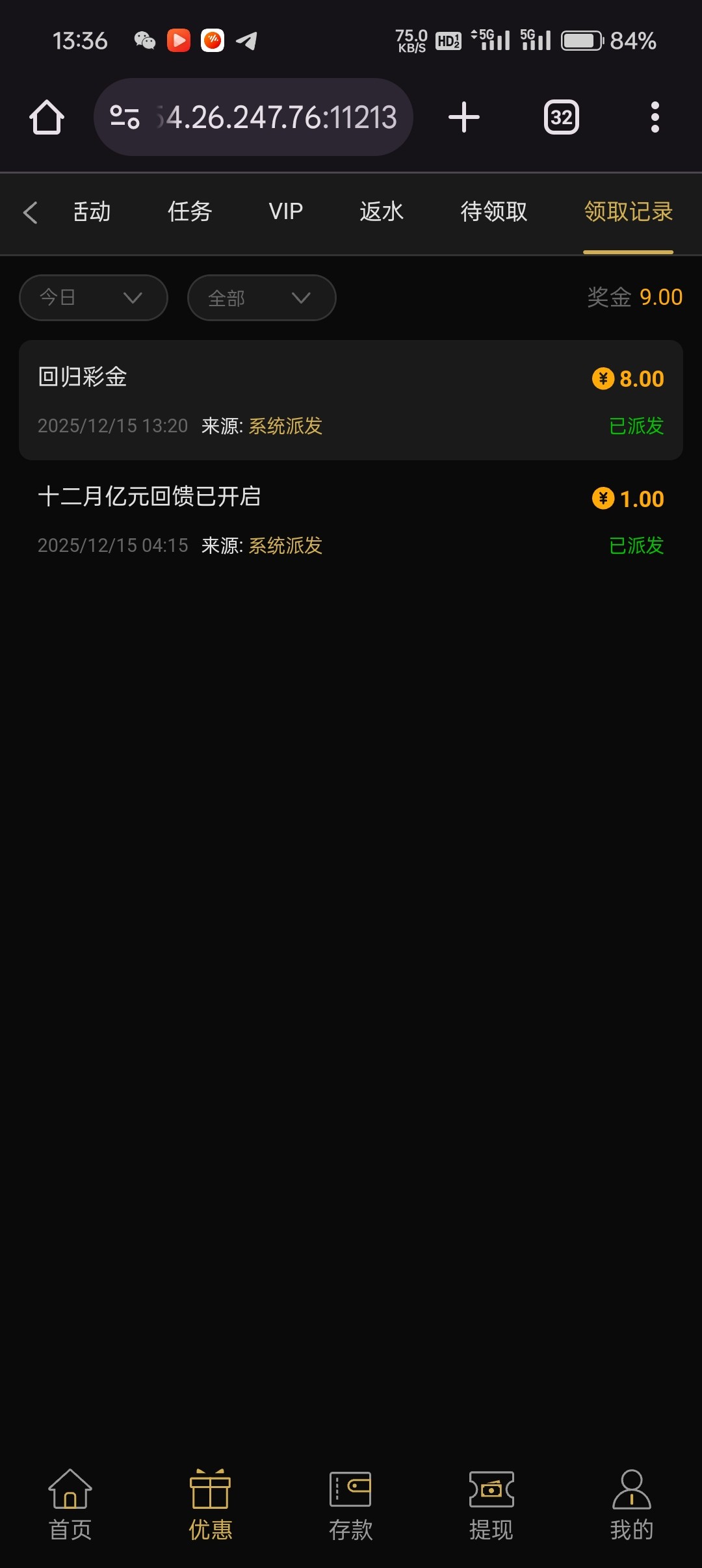Open the browser tab switcher showing 32 tabs
702x1568 pixels.
(560, 117)
